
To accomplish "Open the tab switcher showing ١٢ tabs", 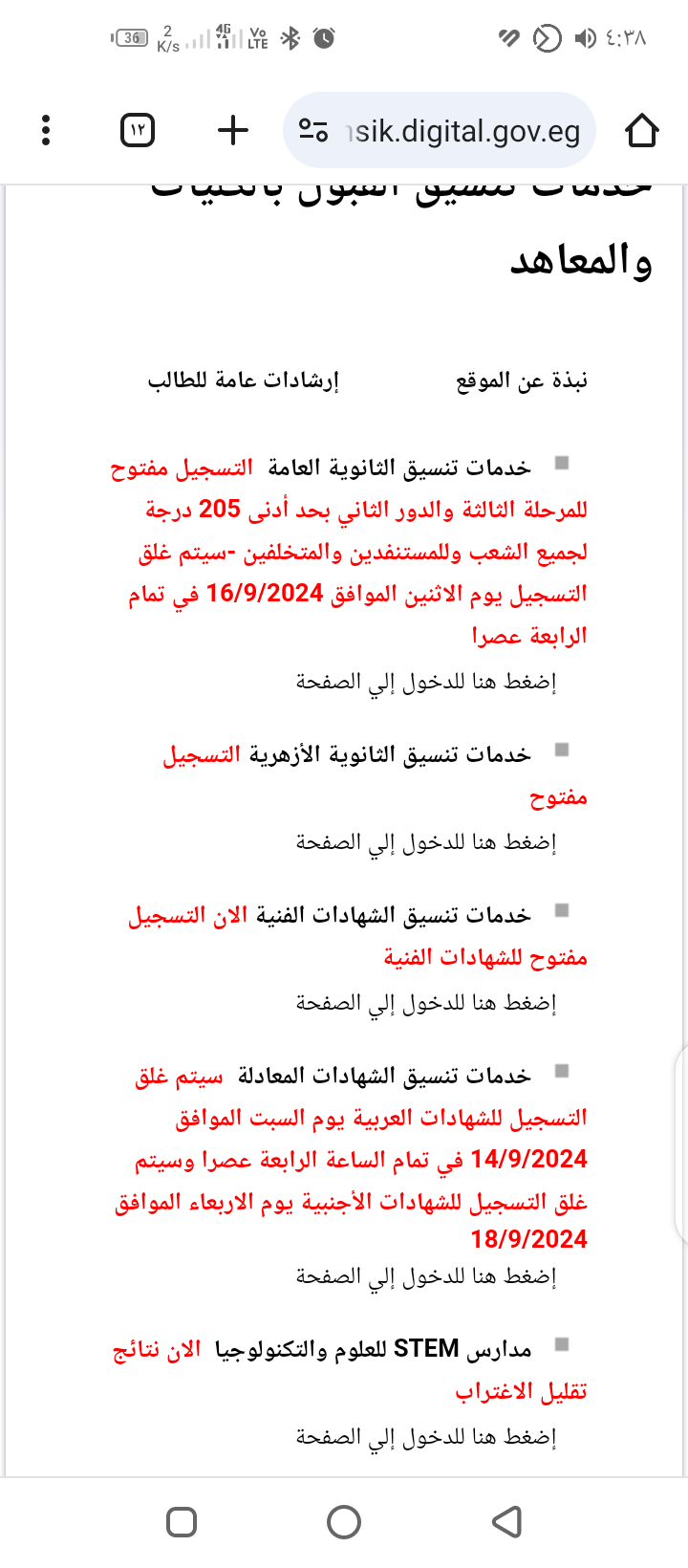I will (138, 130).
